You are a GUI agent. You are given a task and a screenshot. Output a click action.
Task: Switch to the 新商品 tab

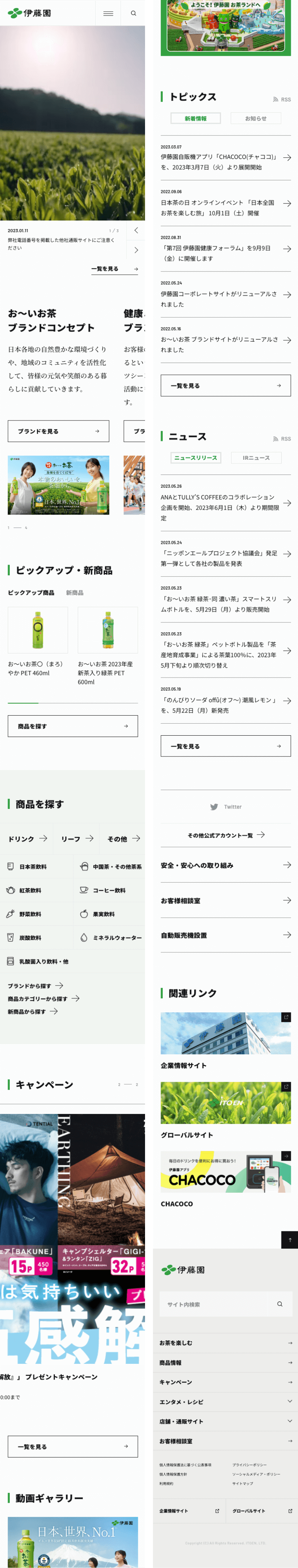(74, 592)
